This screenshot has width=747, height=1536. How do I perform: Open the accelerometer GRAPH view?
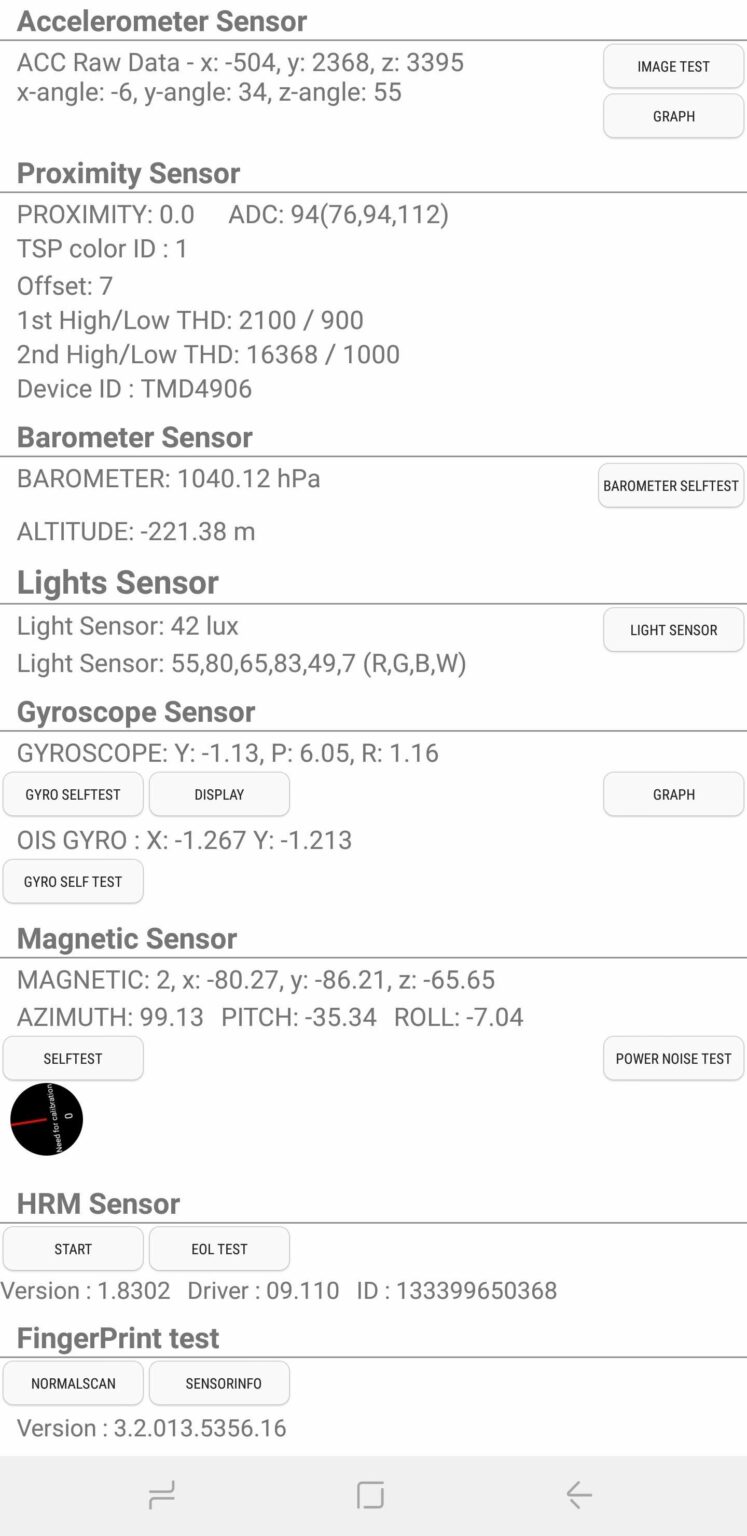pyautogui.click(x=673, y=116)
